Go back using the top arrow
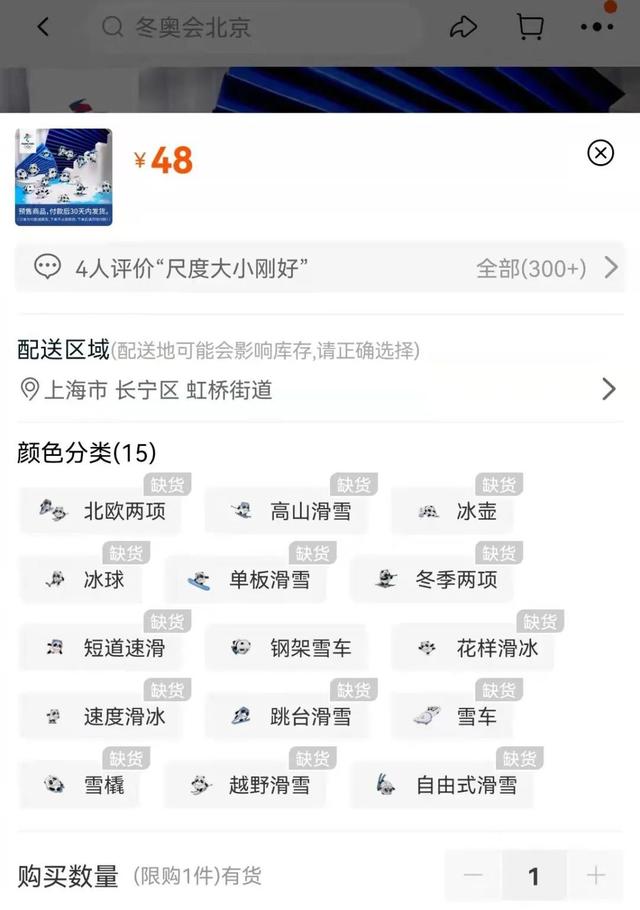This screenshot has height=910, width=640. click(x=43, y=28)
